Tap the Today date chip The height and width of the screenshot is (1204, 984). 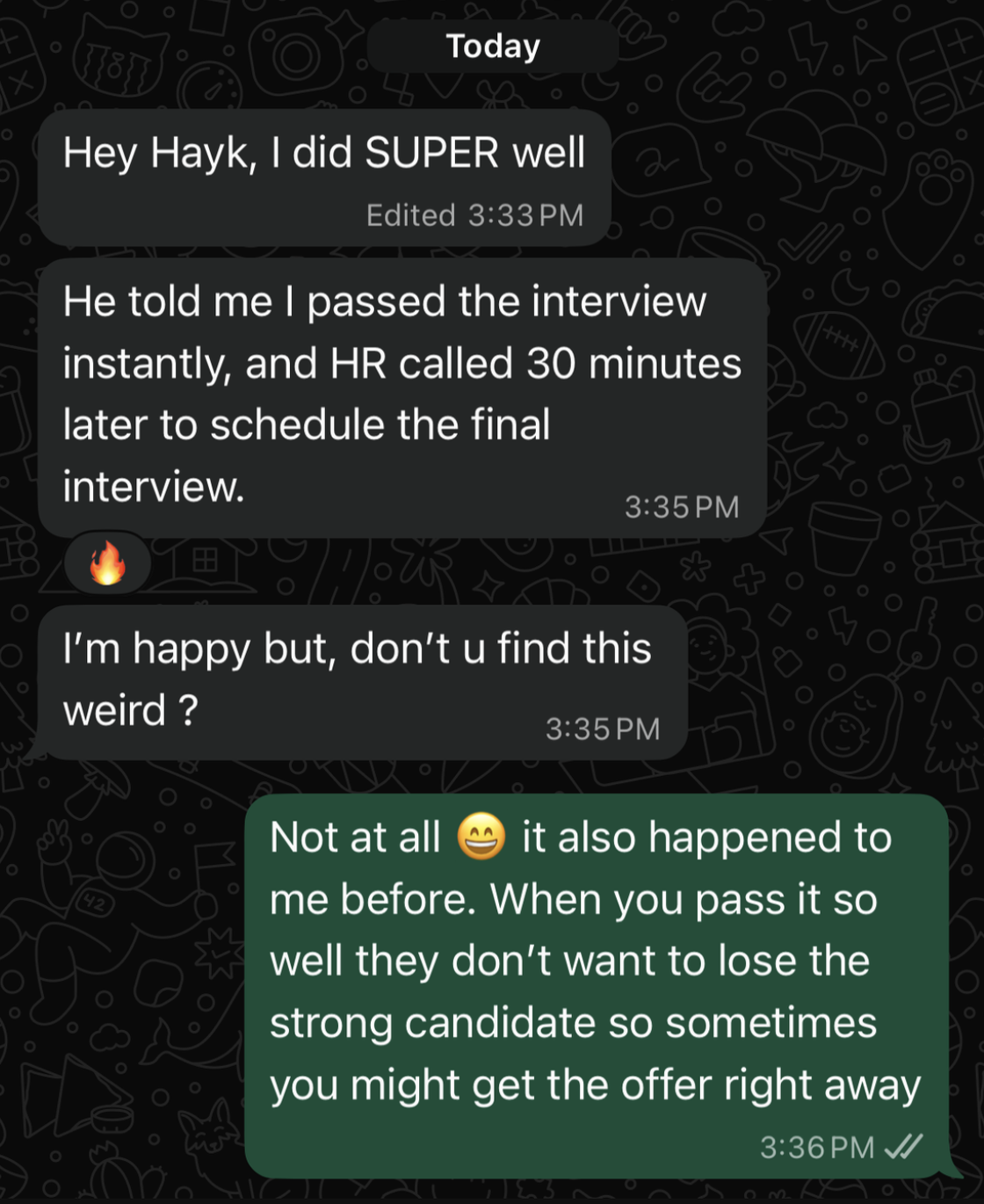click(x=493, y=47)
